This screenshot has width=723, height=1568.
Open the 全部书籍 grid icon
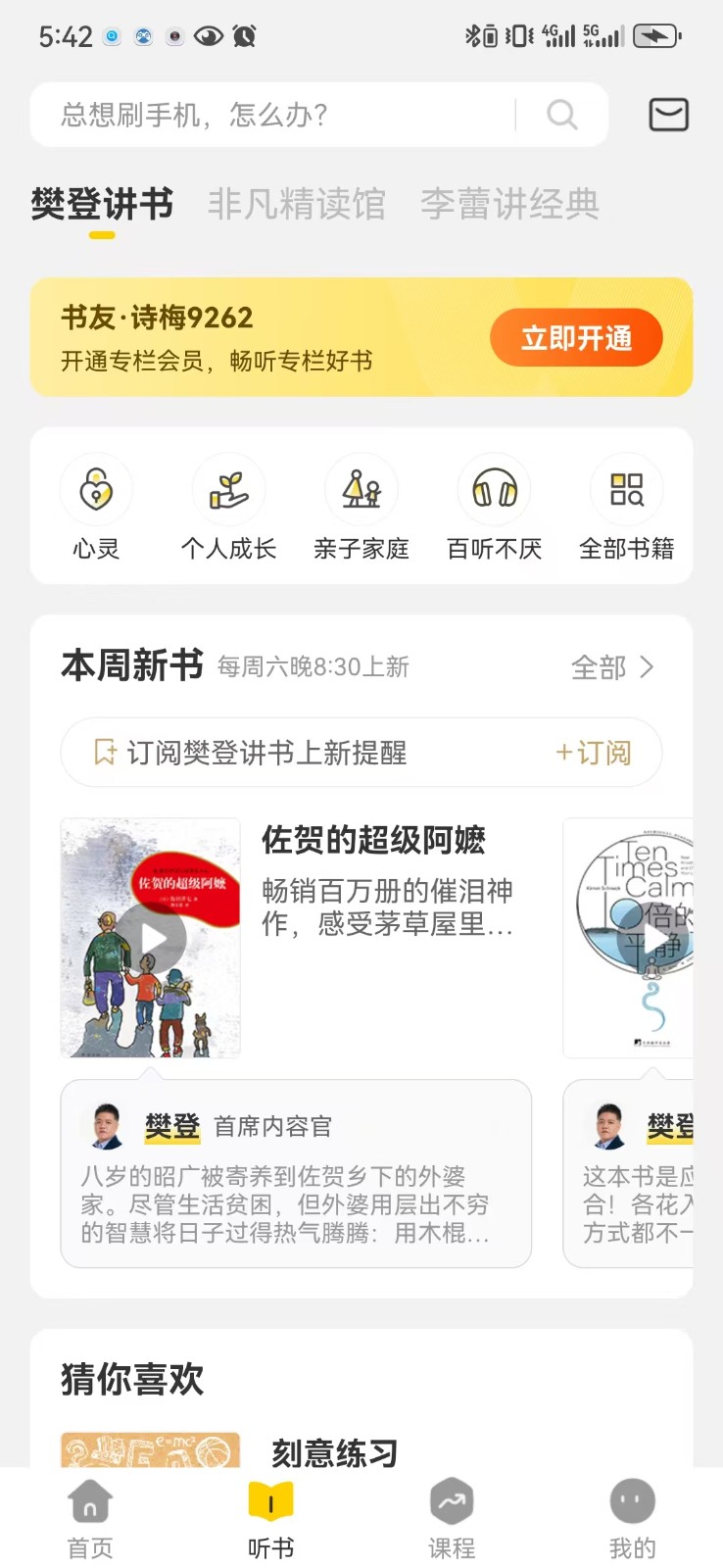click(x=626, y=489)
